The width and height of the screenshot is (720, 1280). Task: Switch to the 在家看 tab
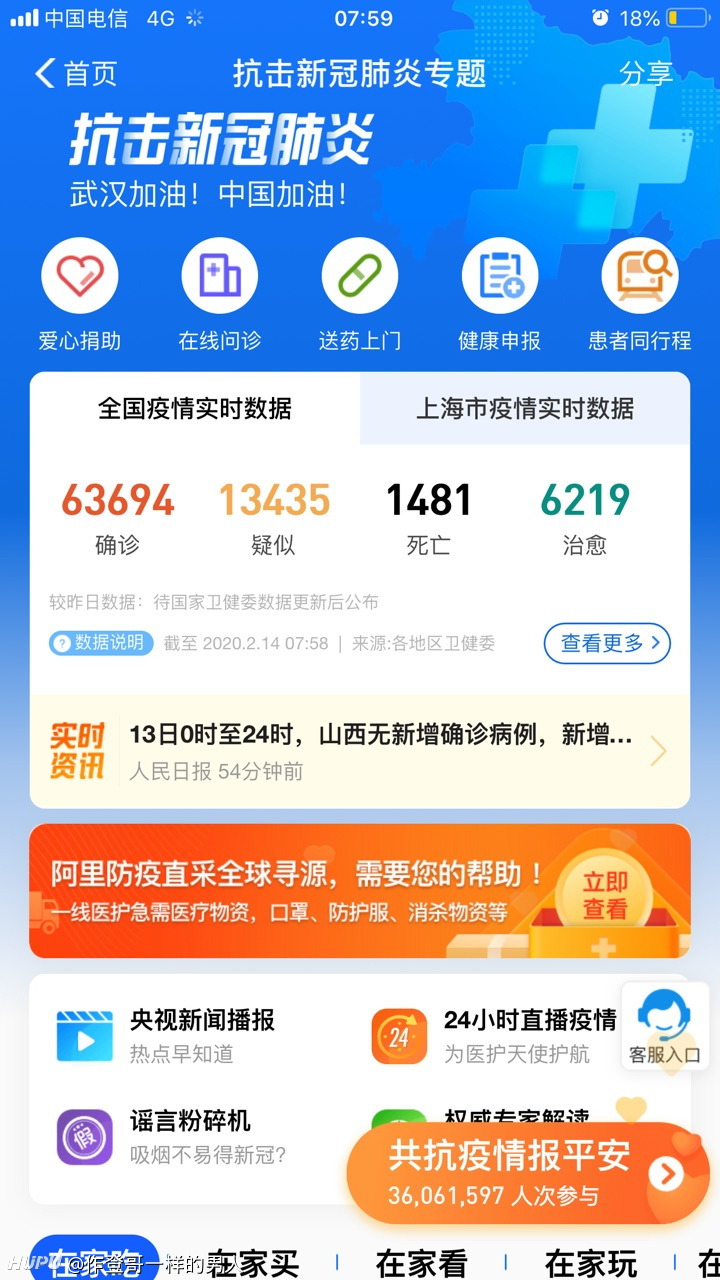point(421,1263)
